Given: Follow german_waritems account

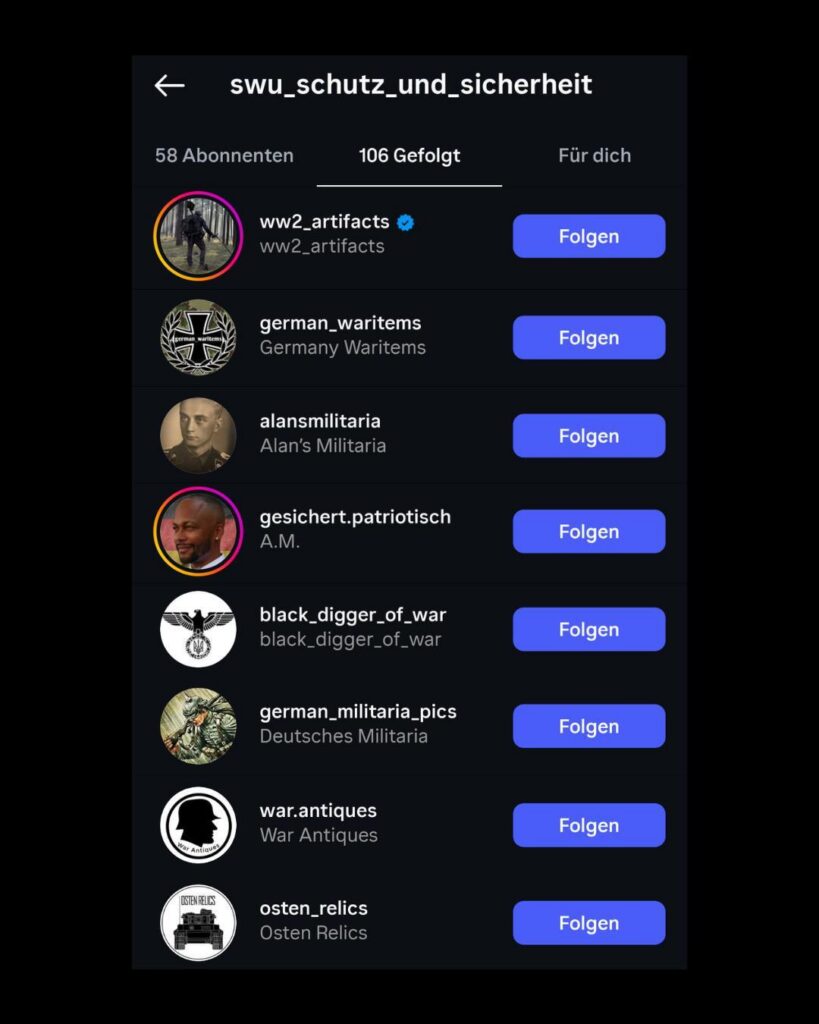Looking at the screenshot, I should 588,338.
